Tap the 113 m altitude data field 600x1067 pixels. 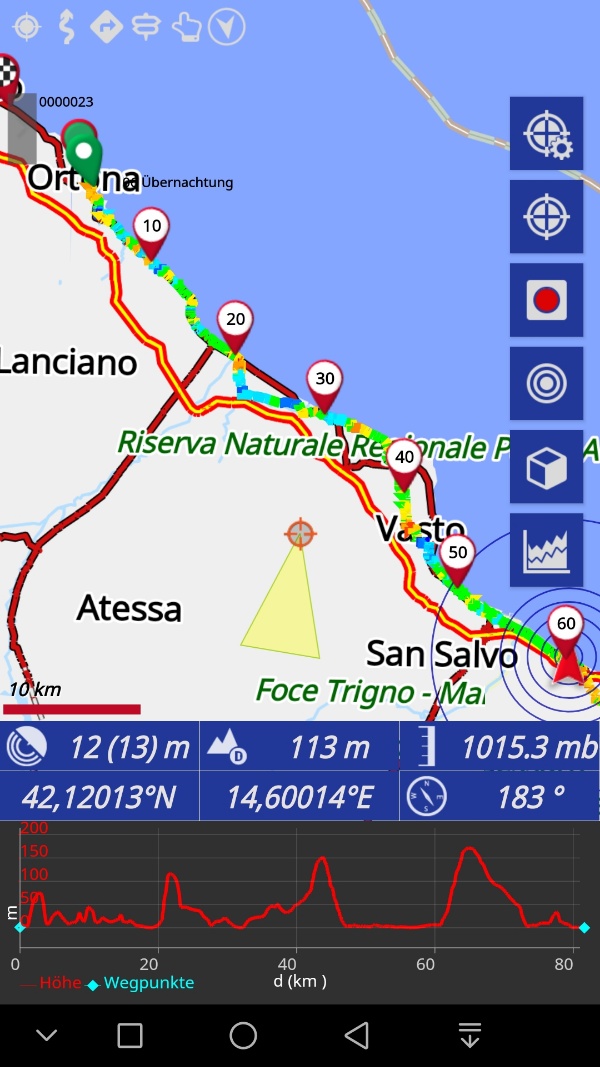(299, 747)
